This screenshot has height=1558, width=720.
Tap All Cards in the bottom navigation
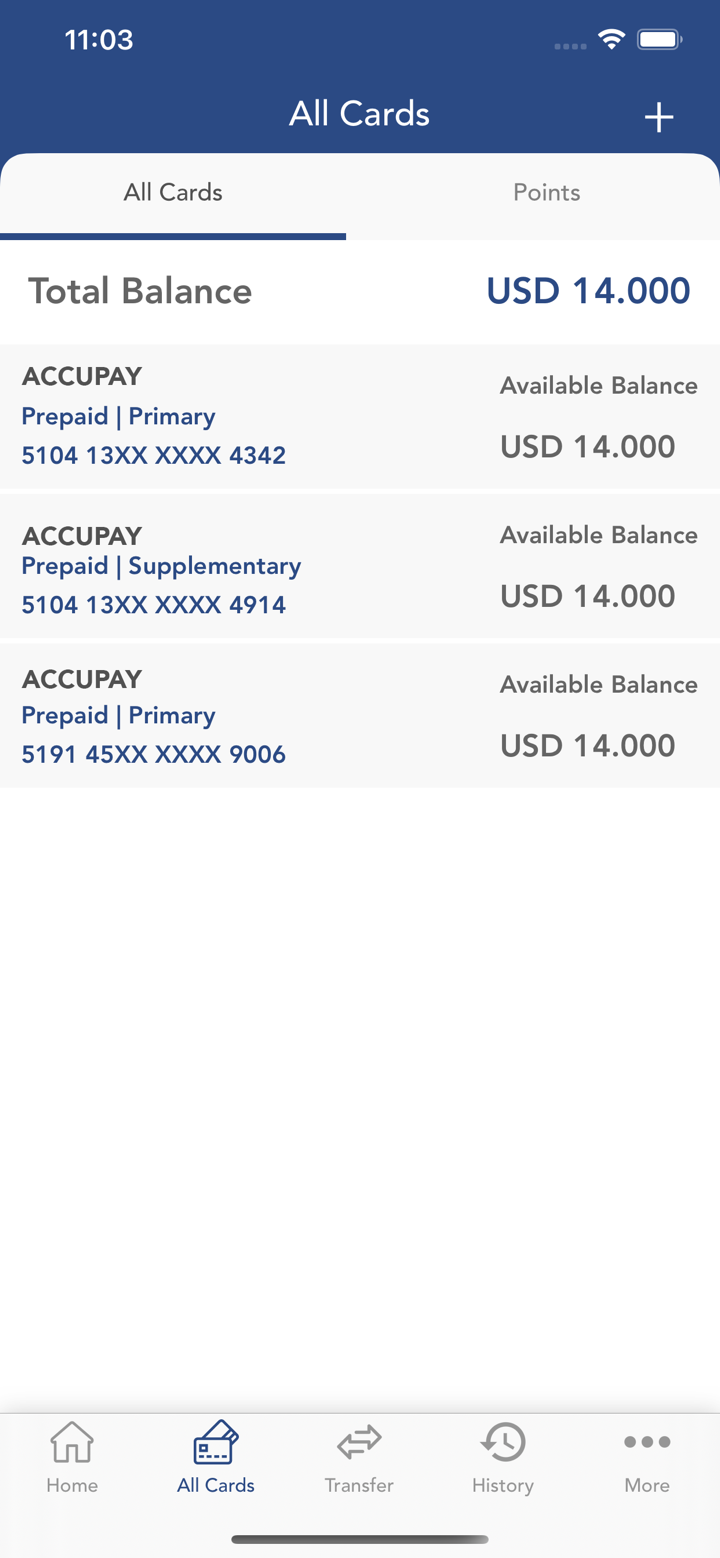click(216, 1457)
